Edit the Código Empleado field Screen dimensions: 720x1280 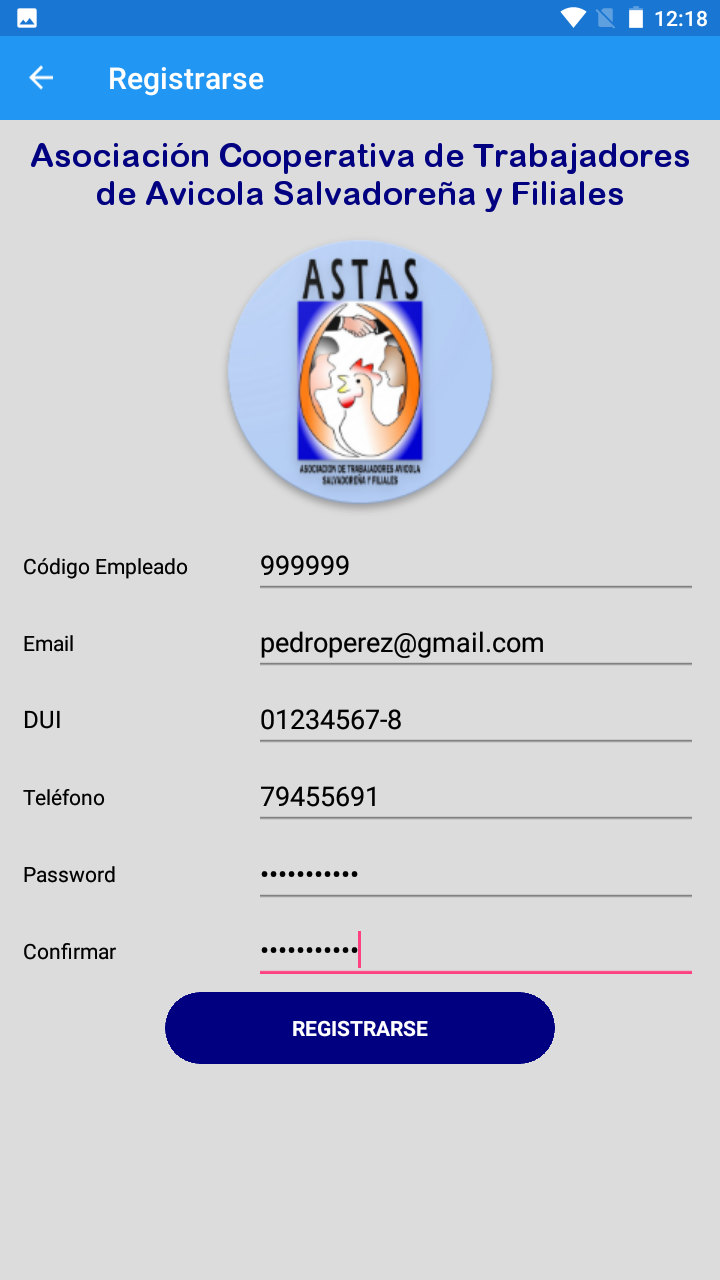pos(475,566)
